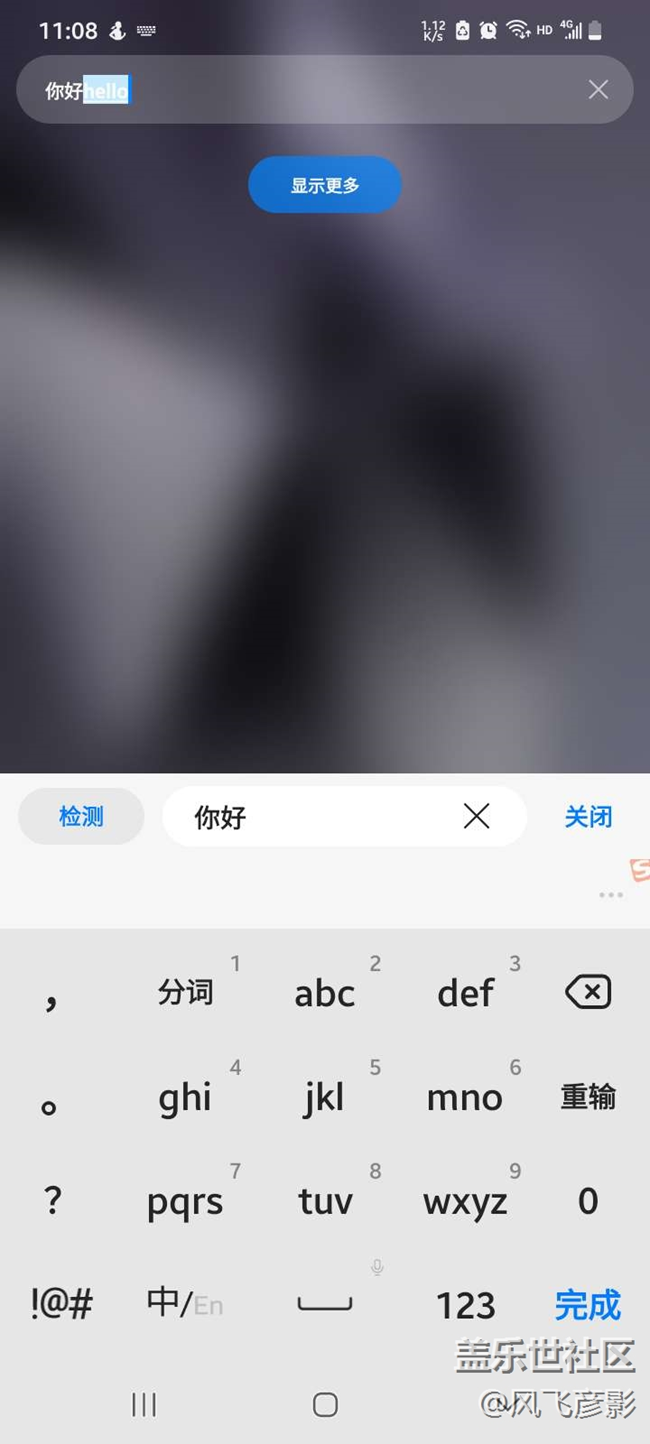Tap the space bar key

pos(325,1304)
